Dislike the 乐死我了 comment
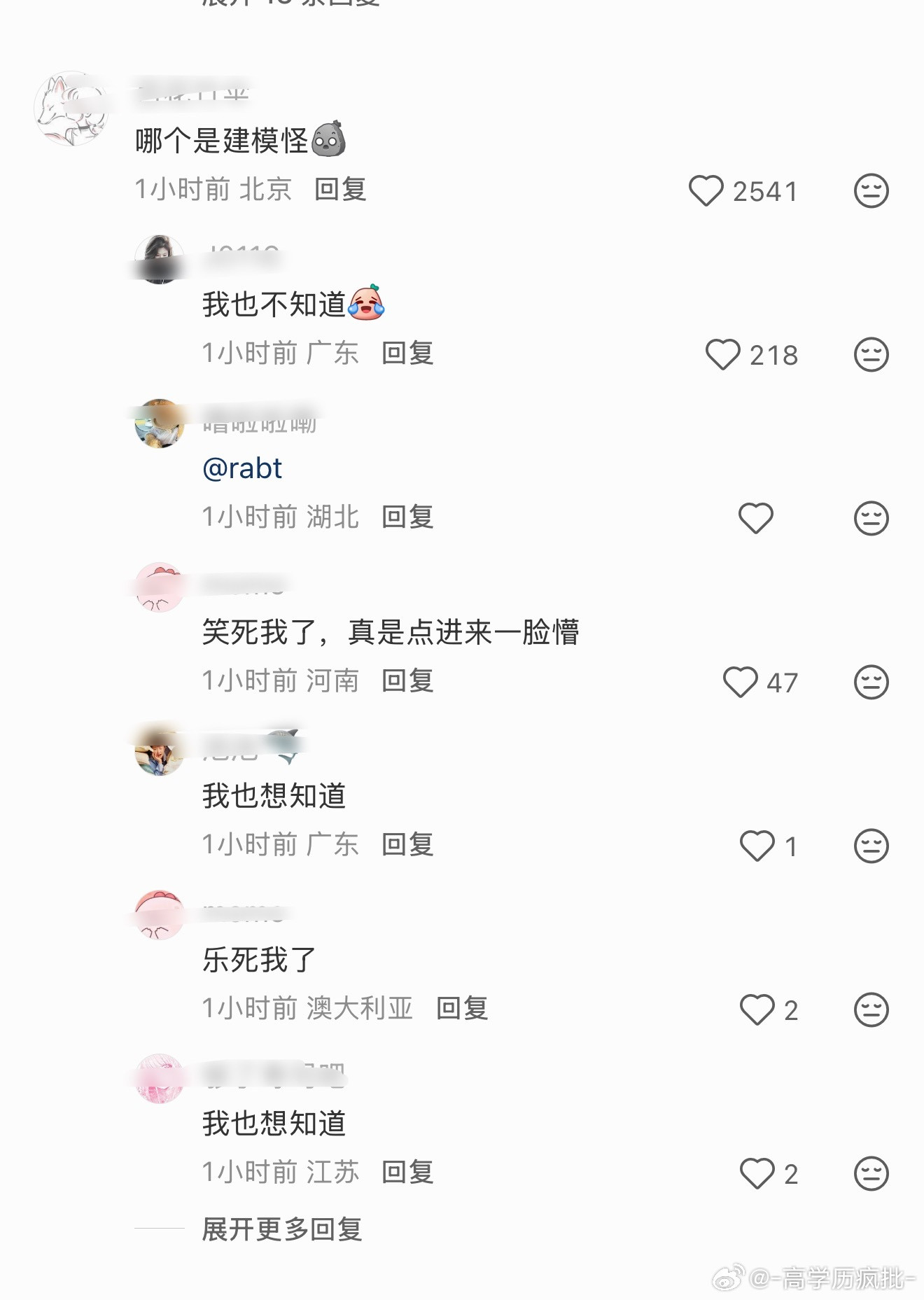Image resolution: width=924 pixels, height=1300 pixels. tap(871, 1009)
